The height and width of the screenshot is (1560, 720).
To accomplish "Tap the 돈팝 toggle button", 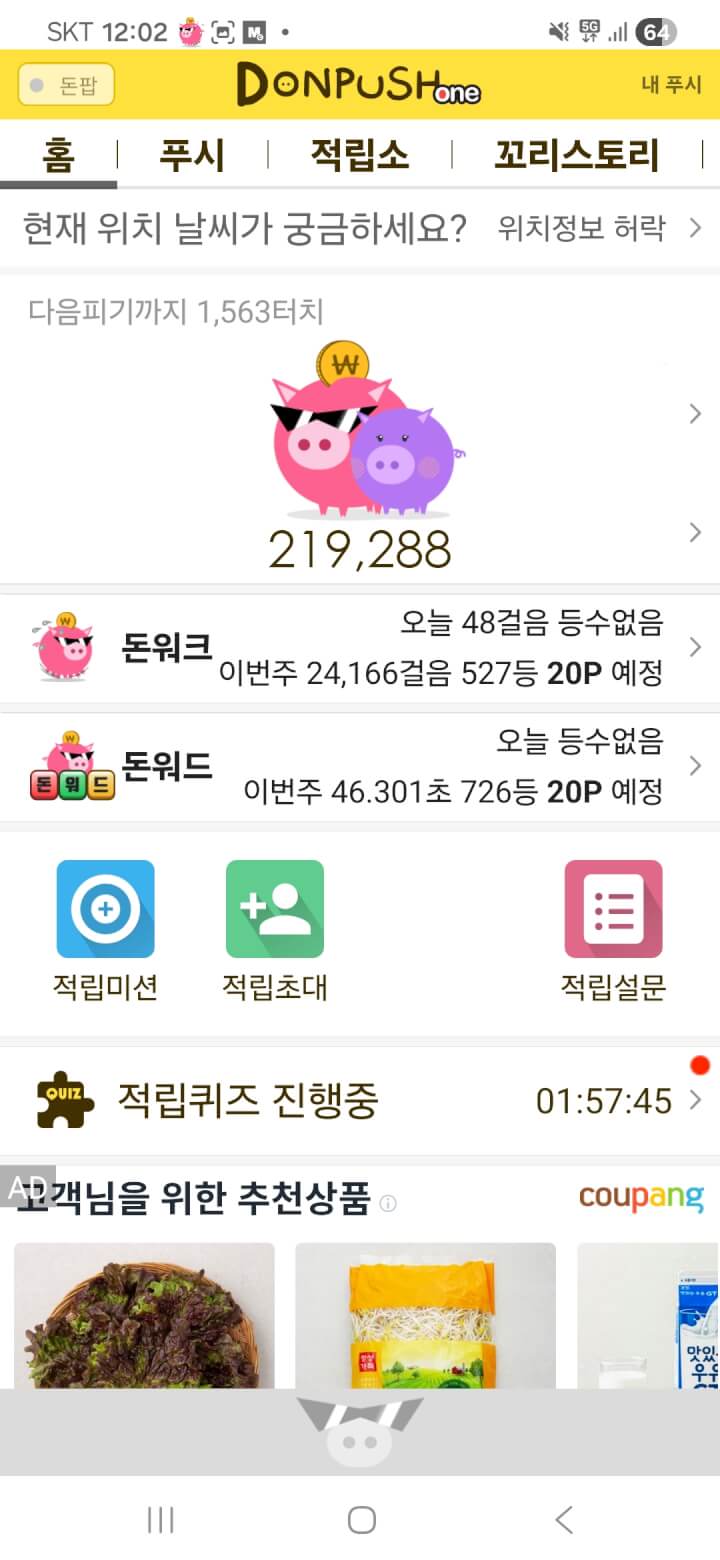I will [x=66, y=85].
